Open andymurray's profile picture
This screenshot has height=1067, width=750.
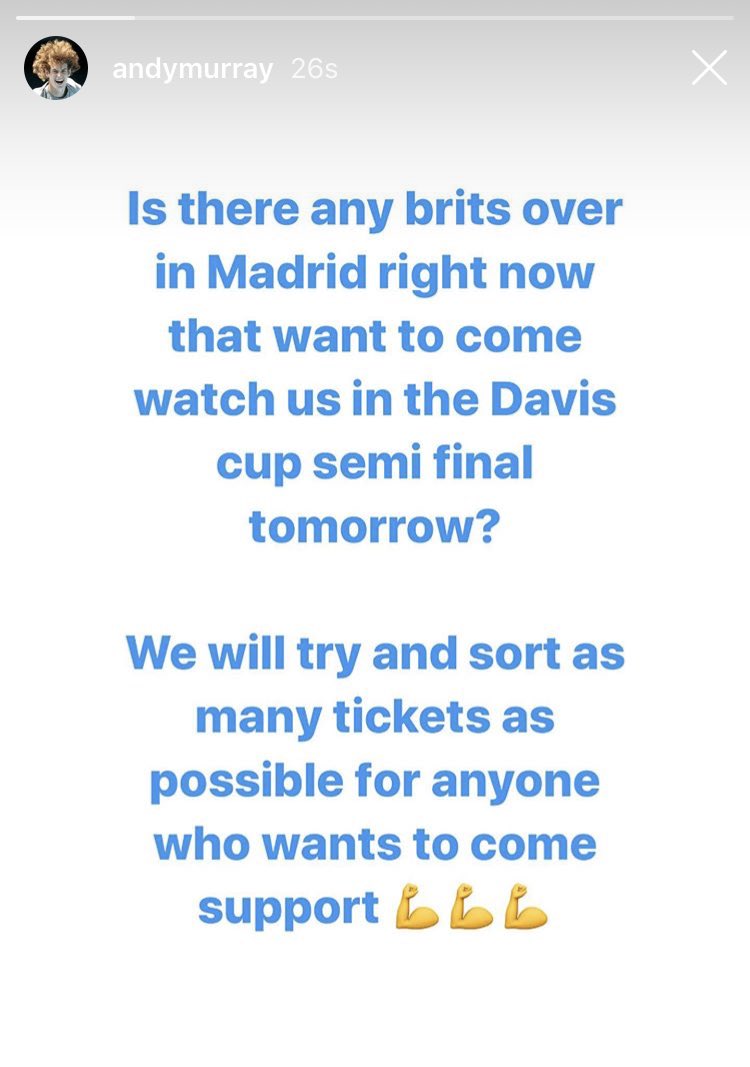point(56,68)
